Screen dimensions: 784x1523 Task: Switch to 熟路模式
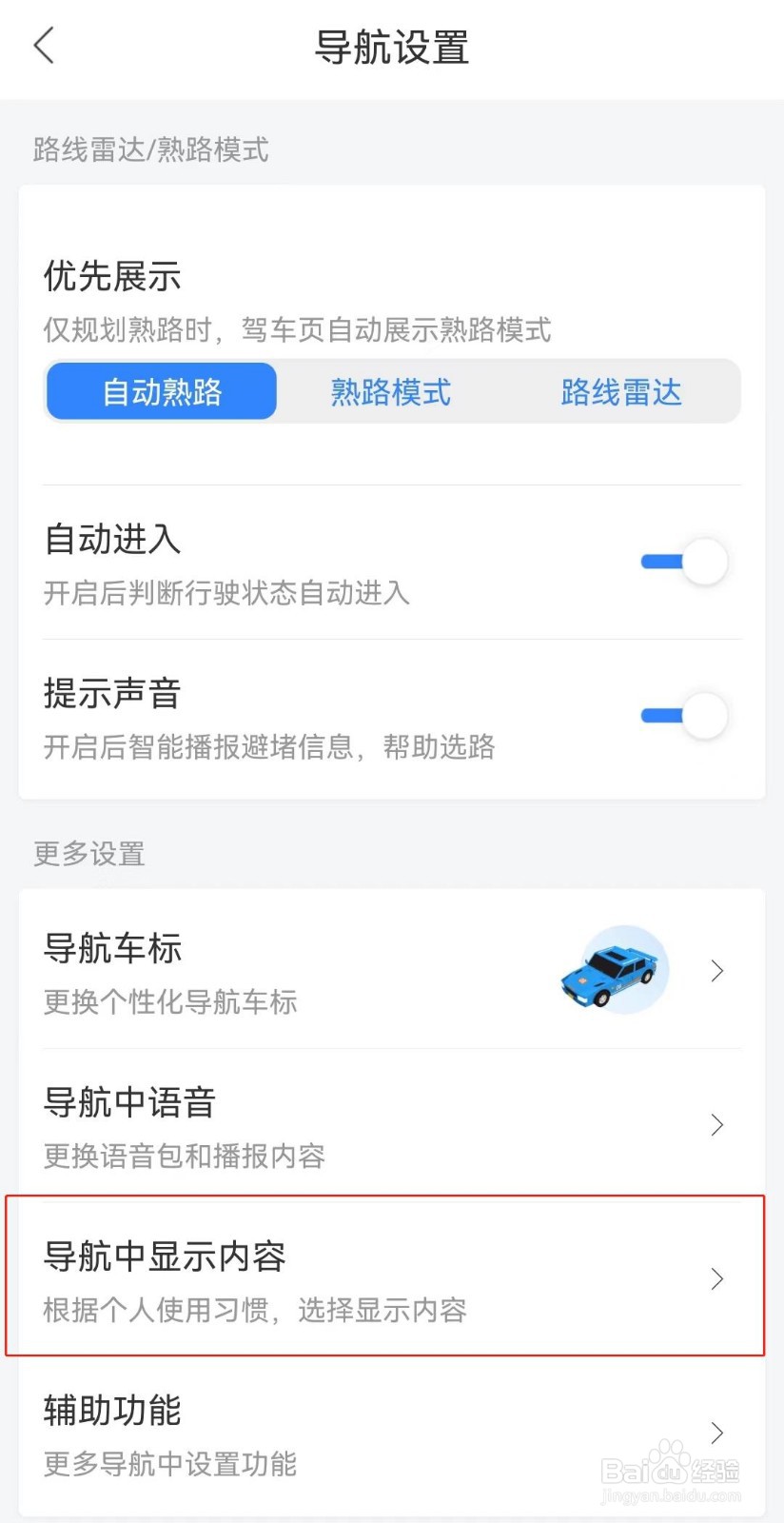click(x=391, y=391)
